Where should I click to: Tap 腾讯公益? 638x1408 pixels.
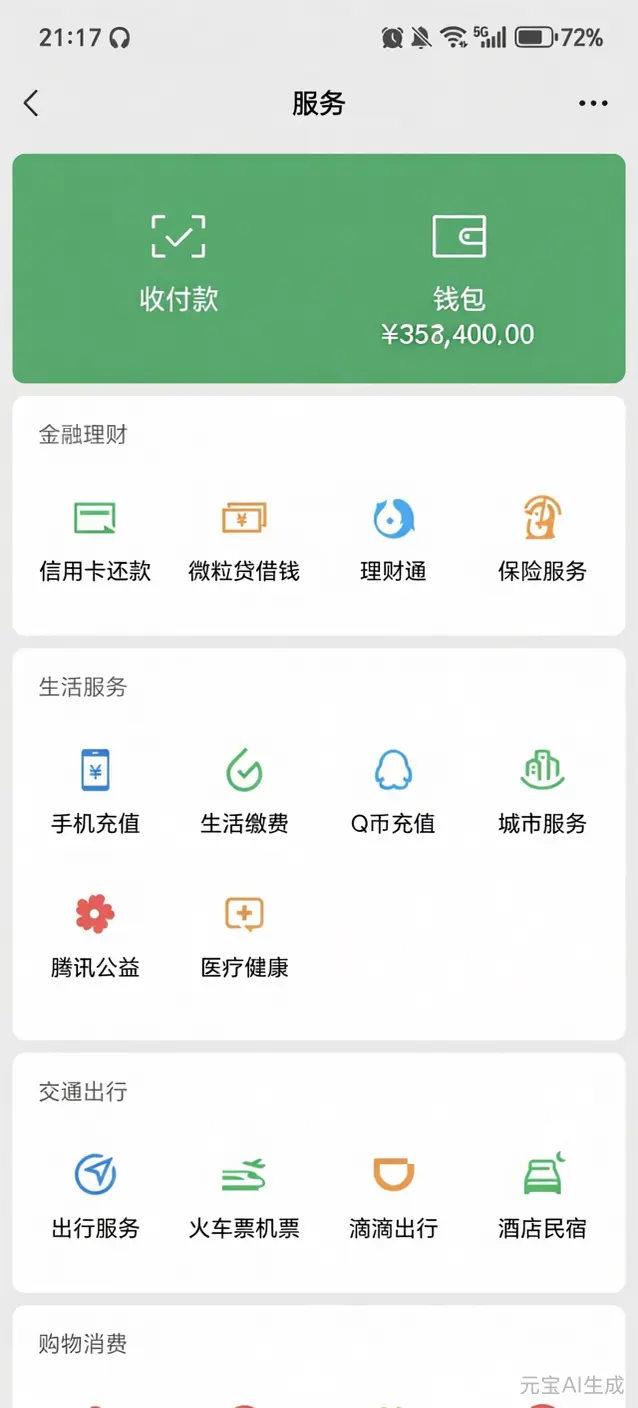[95, 938]
